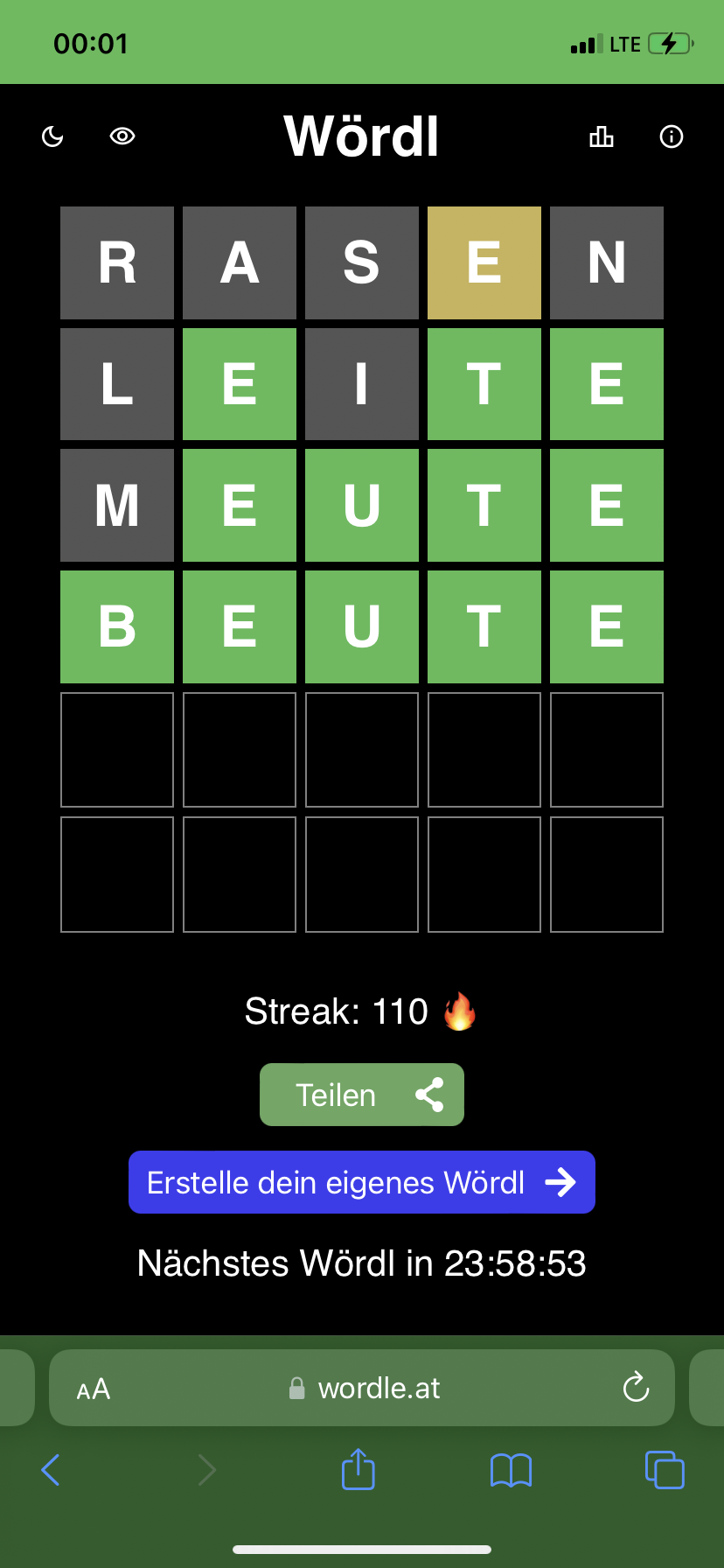Open the AA reader options in Safari
724x1568 pixels.
coord(94,1389)
